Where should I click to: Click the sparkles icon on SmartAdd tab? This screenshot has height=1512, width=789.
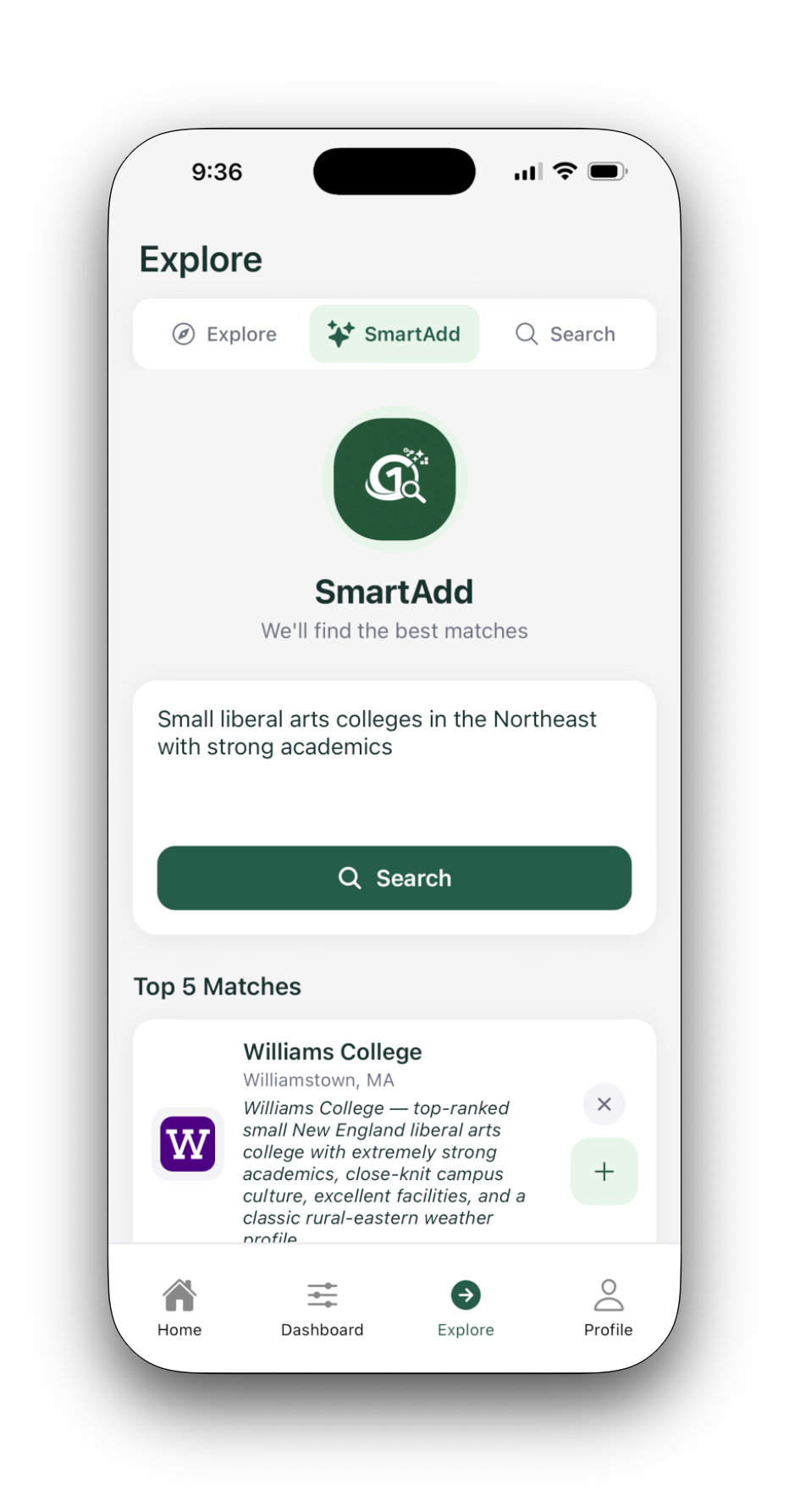click(x=340, y=334)
